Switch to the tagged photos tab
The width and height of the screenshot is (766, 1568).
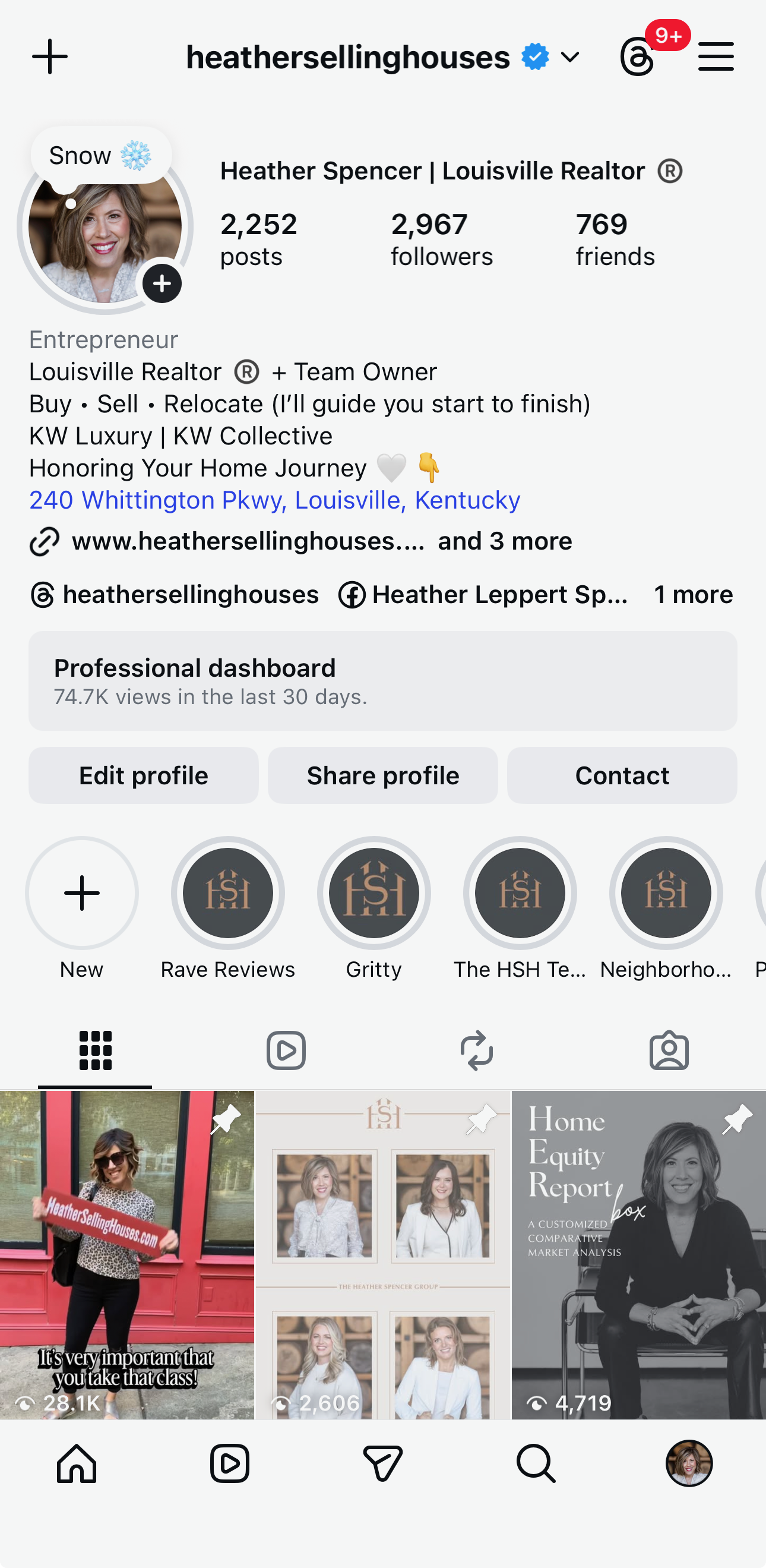click(x=669, y=1050)
